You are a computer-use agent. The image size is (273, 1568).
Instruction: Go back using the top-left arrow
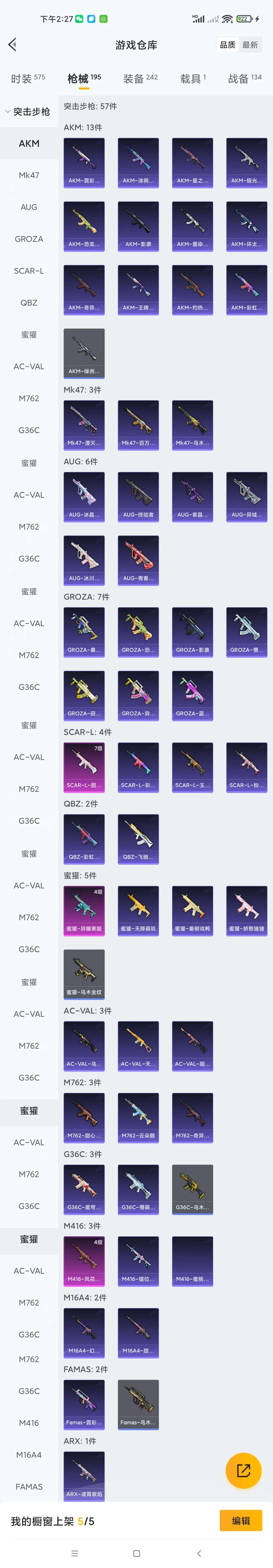(12, 44)
